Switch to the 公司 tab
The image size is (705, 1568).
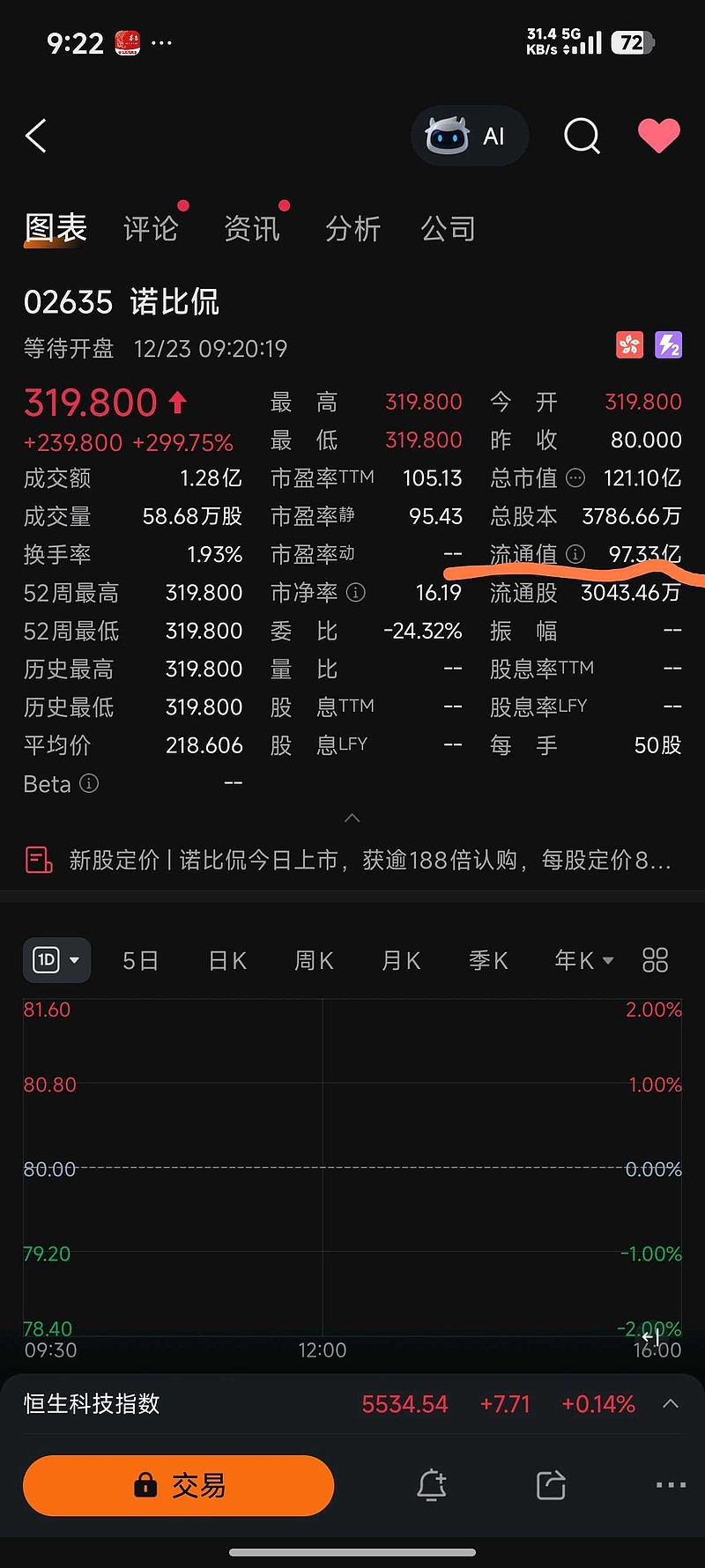coord(449,228)
